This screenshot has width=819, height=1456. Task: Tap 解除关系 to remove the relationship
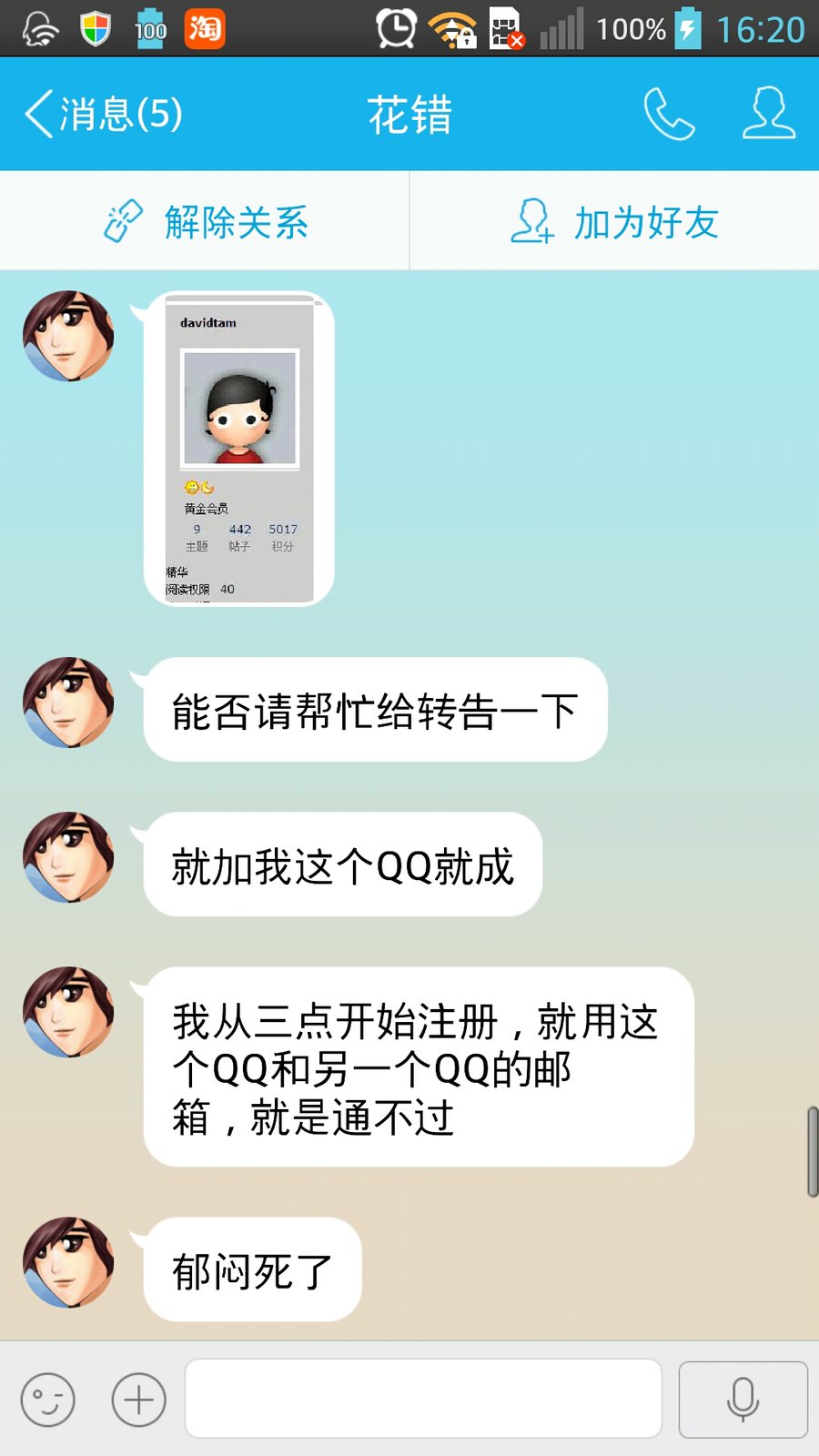click(206, 222)
